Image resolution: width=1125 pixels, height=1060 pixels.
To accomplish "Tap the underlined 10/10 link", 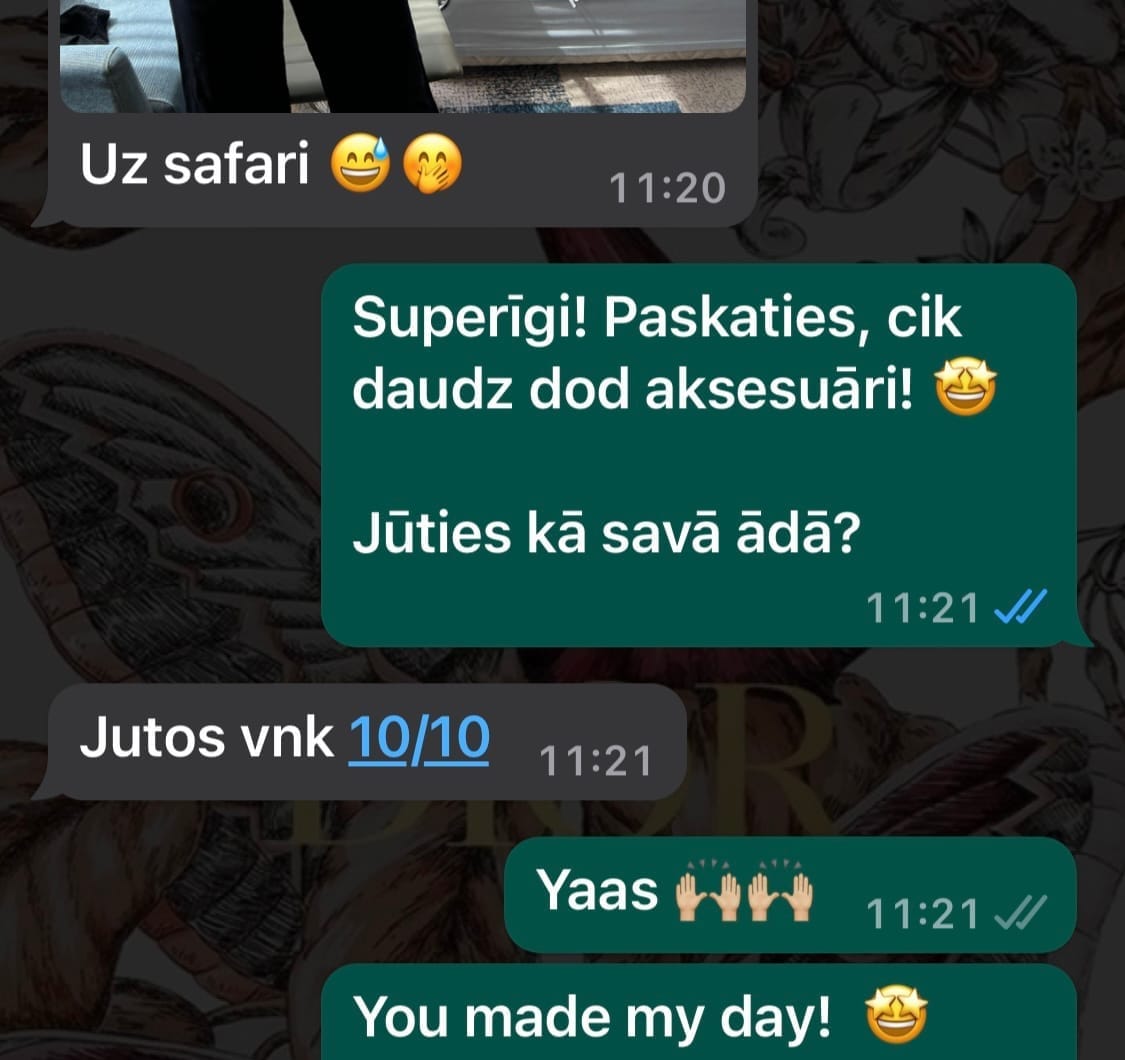I will coord(418,738).
